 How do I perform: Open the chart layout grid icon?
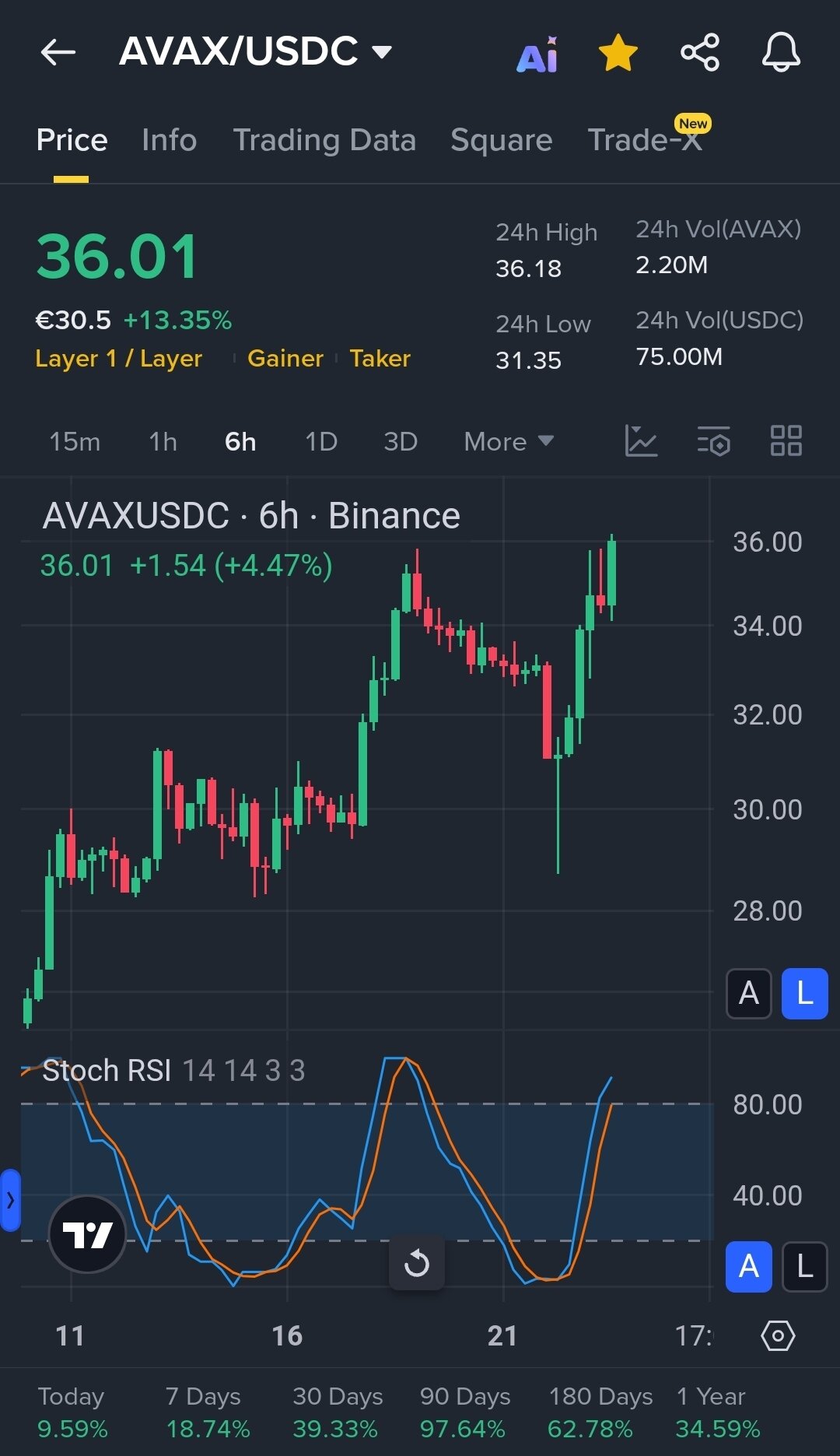[786, 441]
